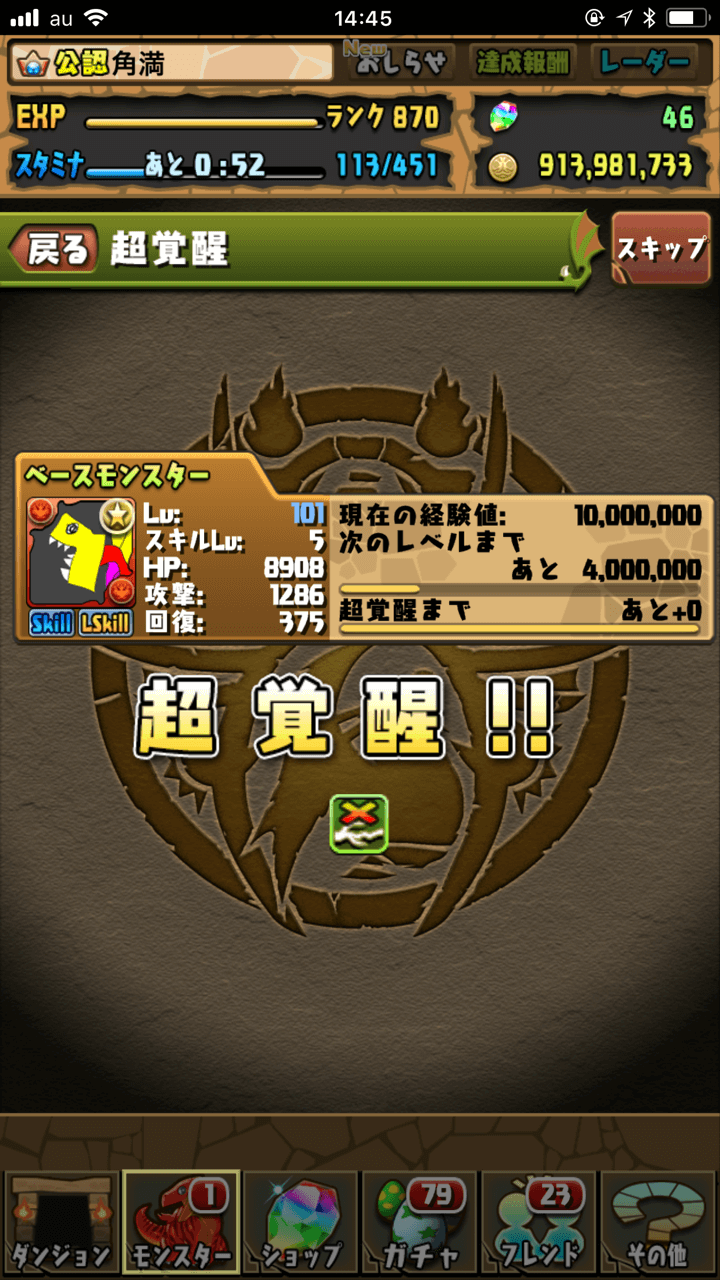The width and height of the screenshot is (720, 1280).
Task: Tap the スキップ button
Action: coord(661,249)
